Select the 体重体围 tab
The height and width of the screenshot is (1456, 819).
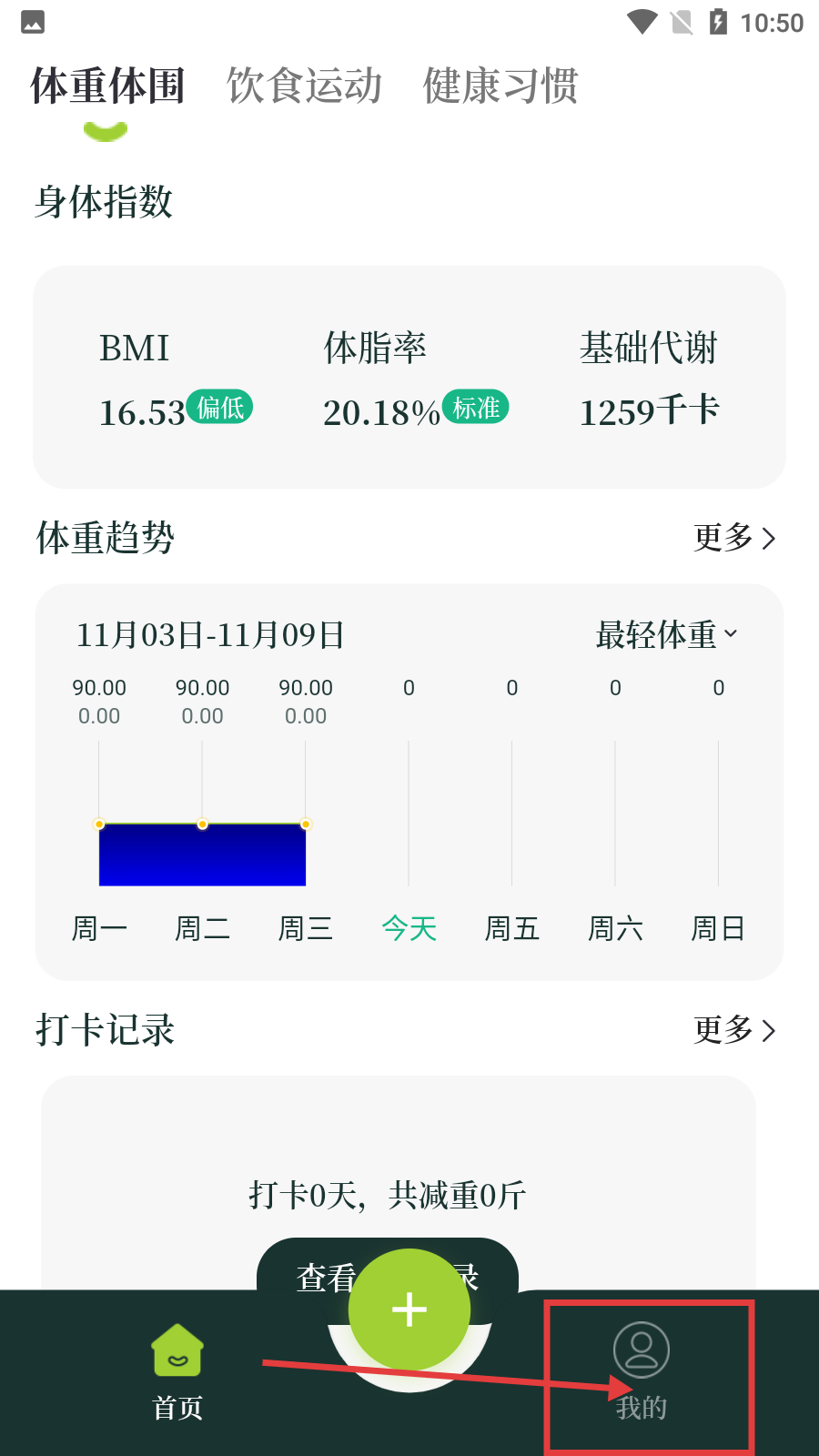click(x=107, y=86)
